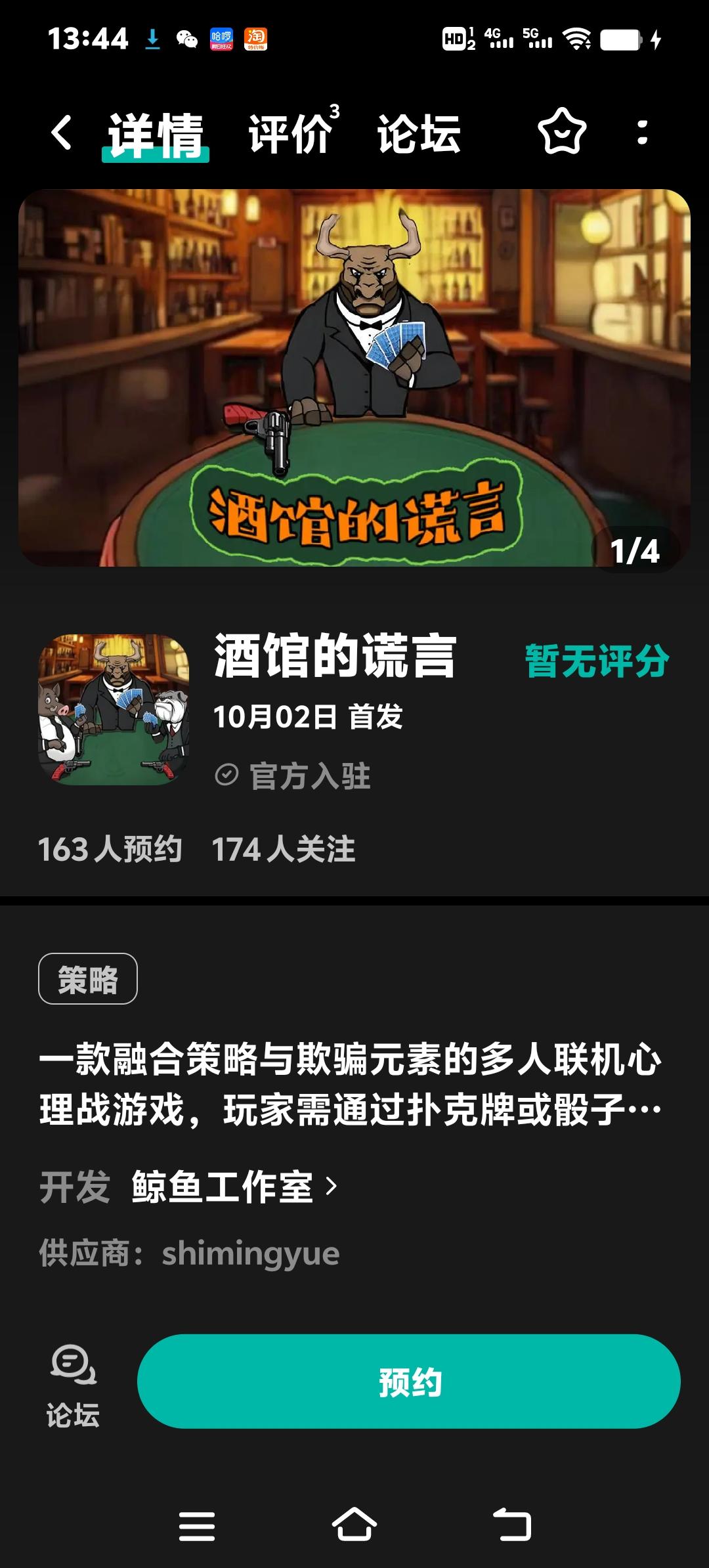
Task: Tap the 174 人关注 followers link
Action: click(284, 851)
